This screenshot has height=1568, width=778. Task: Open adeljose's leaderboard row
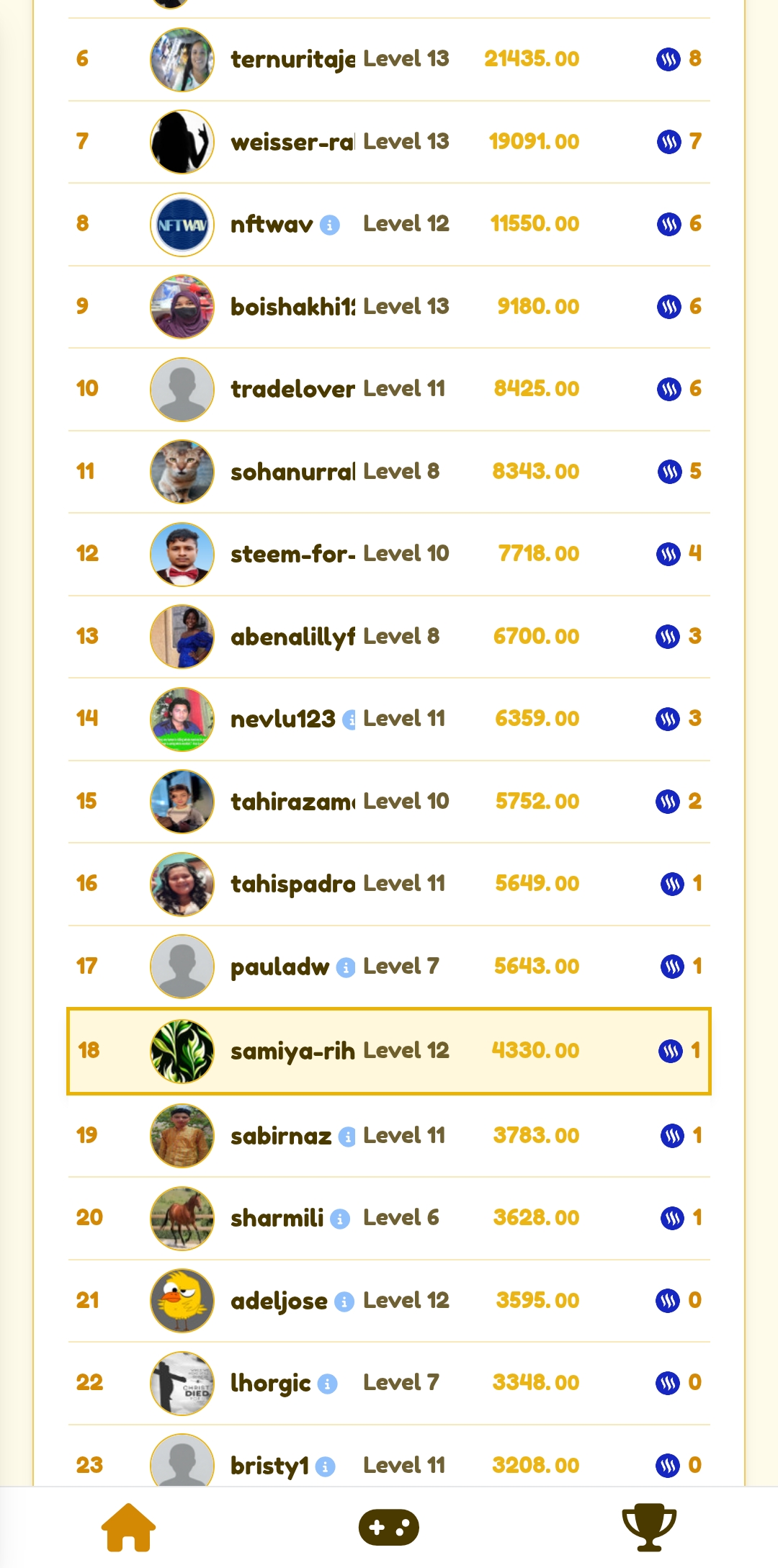click(x=389, y=1301)
